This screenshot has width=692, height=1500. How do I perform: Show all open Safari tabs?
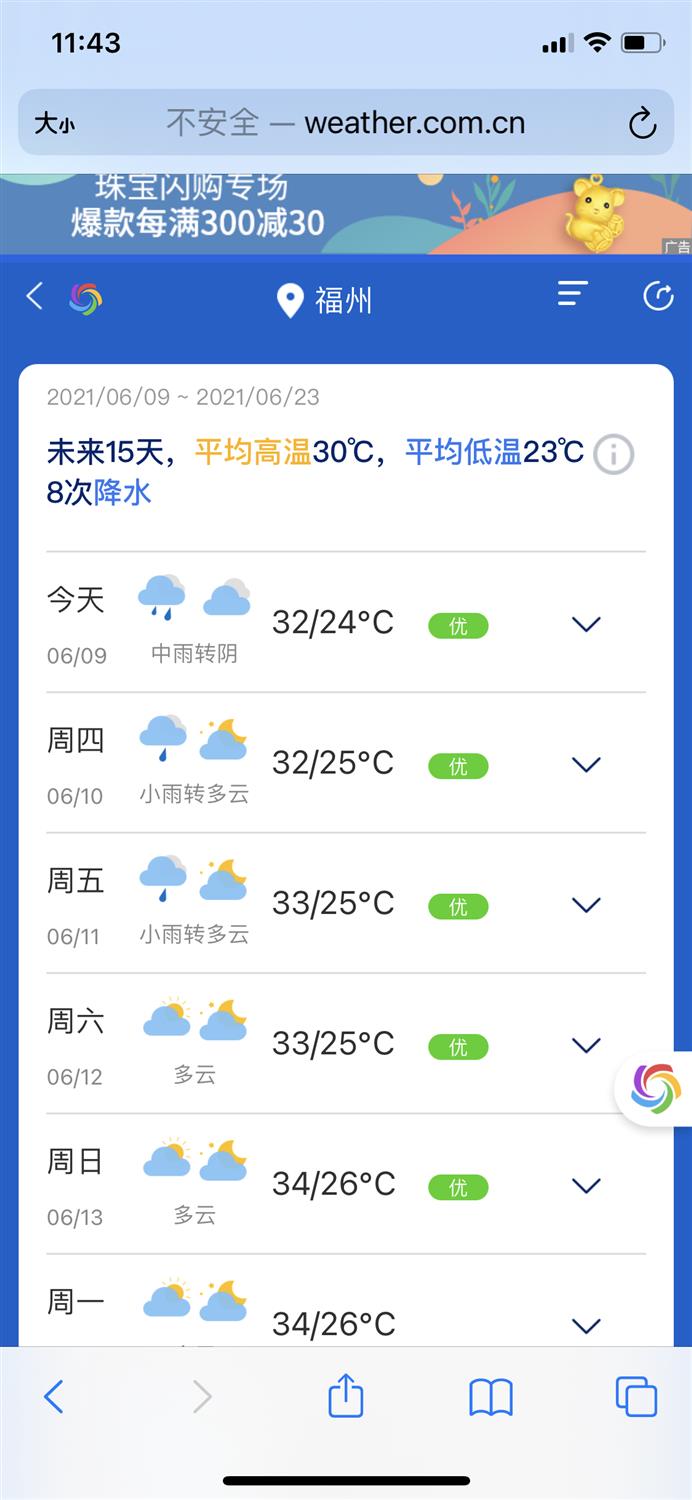pyautogui.click(x=636, y=1397)
